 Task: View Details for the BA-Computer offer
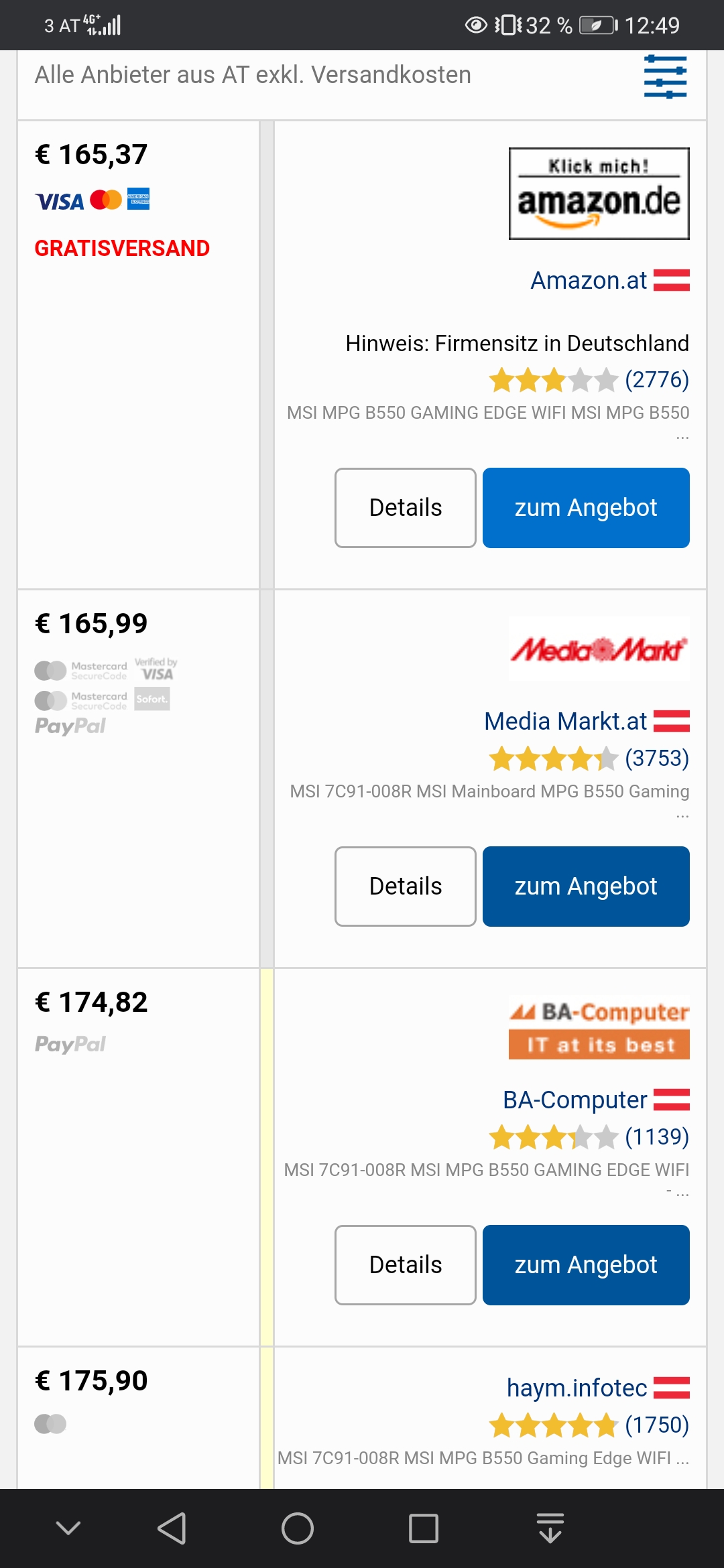[x=405, y=1265]
